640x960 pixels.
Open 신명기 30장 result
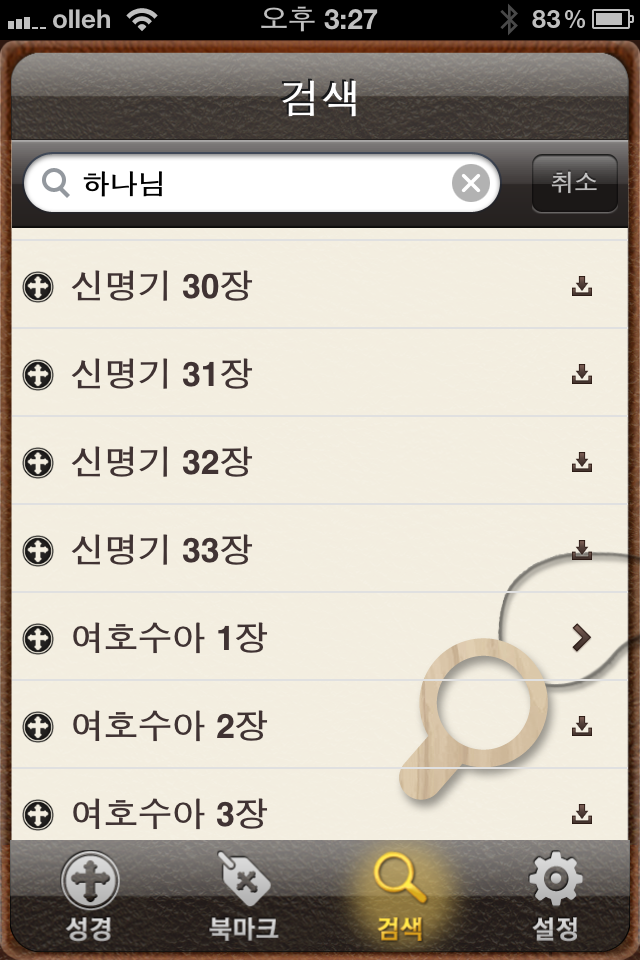[320, 285]
